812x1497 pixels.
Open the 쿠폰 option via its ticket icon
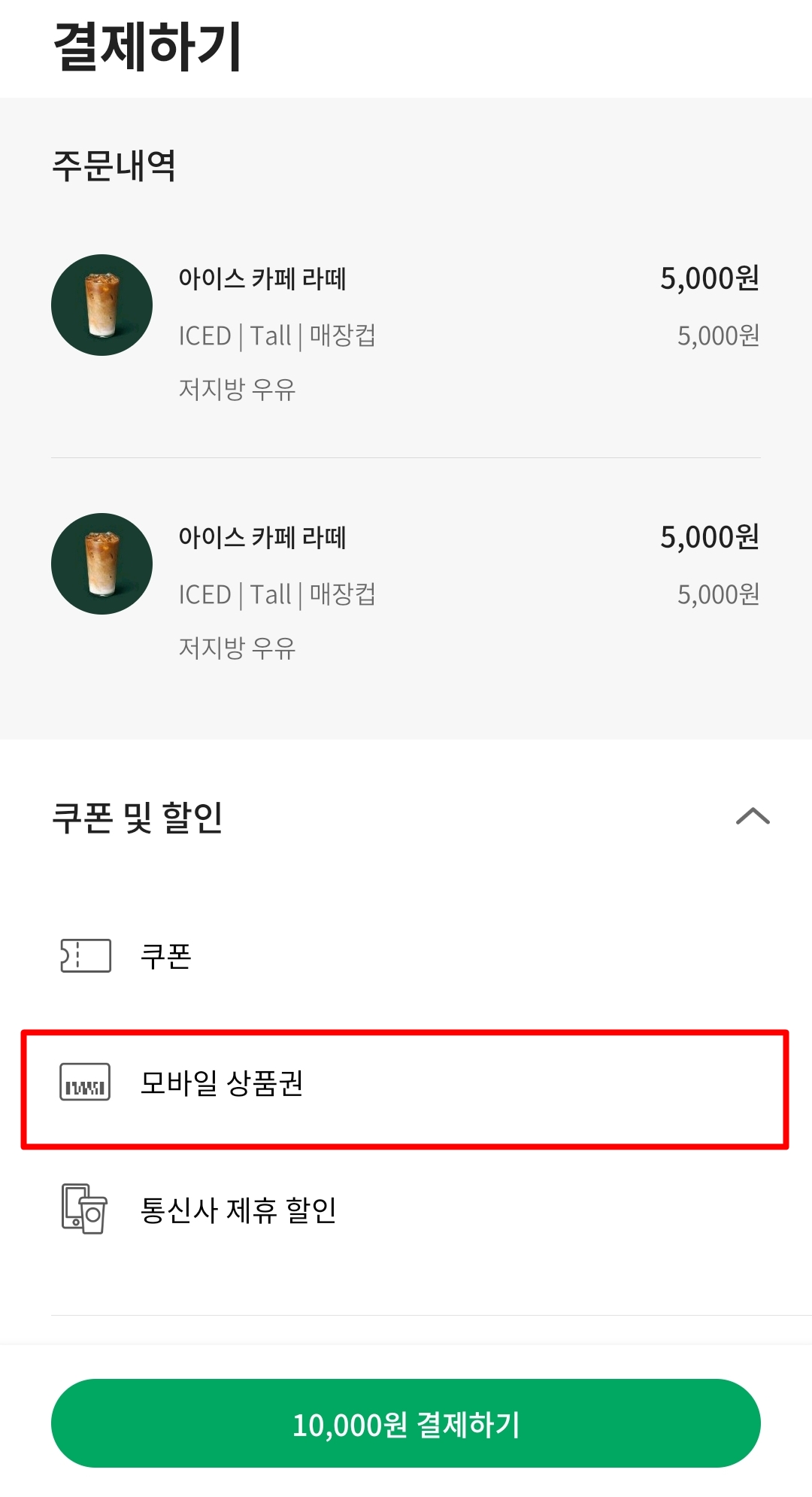(x=85, y=955)
